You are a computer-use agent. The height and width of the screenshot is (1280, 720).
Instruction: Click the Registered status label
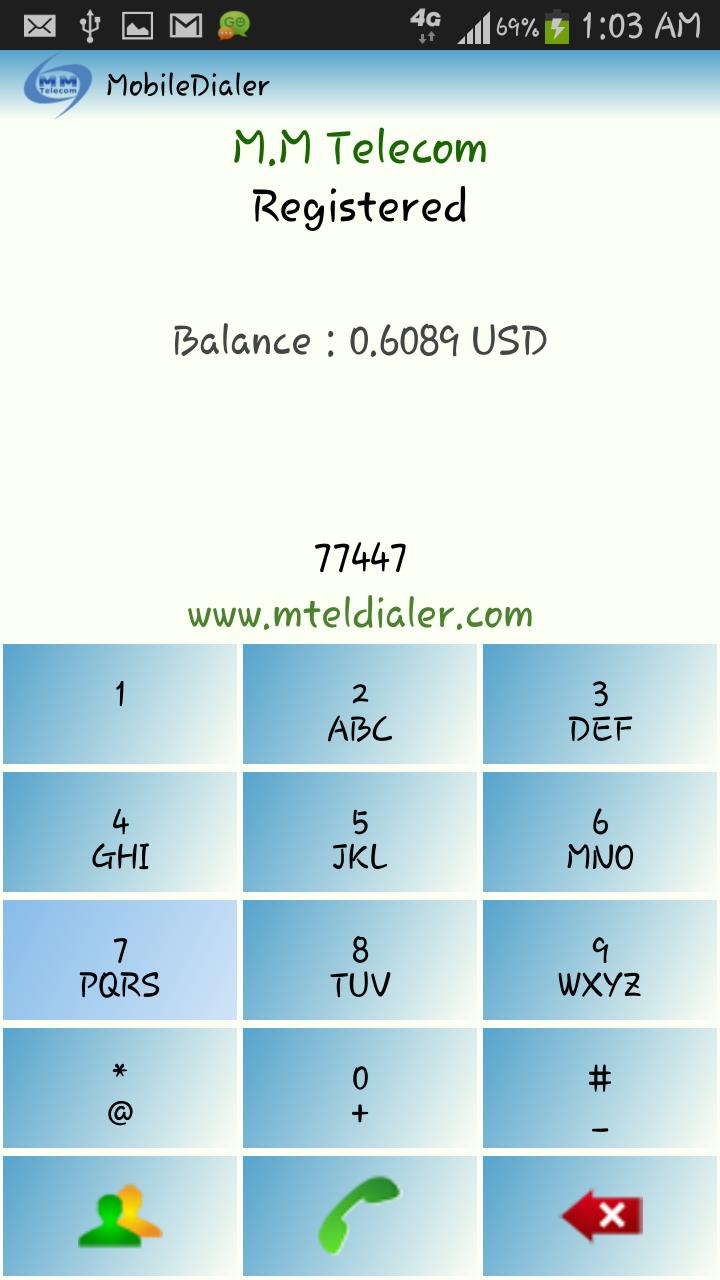point(360,207)
